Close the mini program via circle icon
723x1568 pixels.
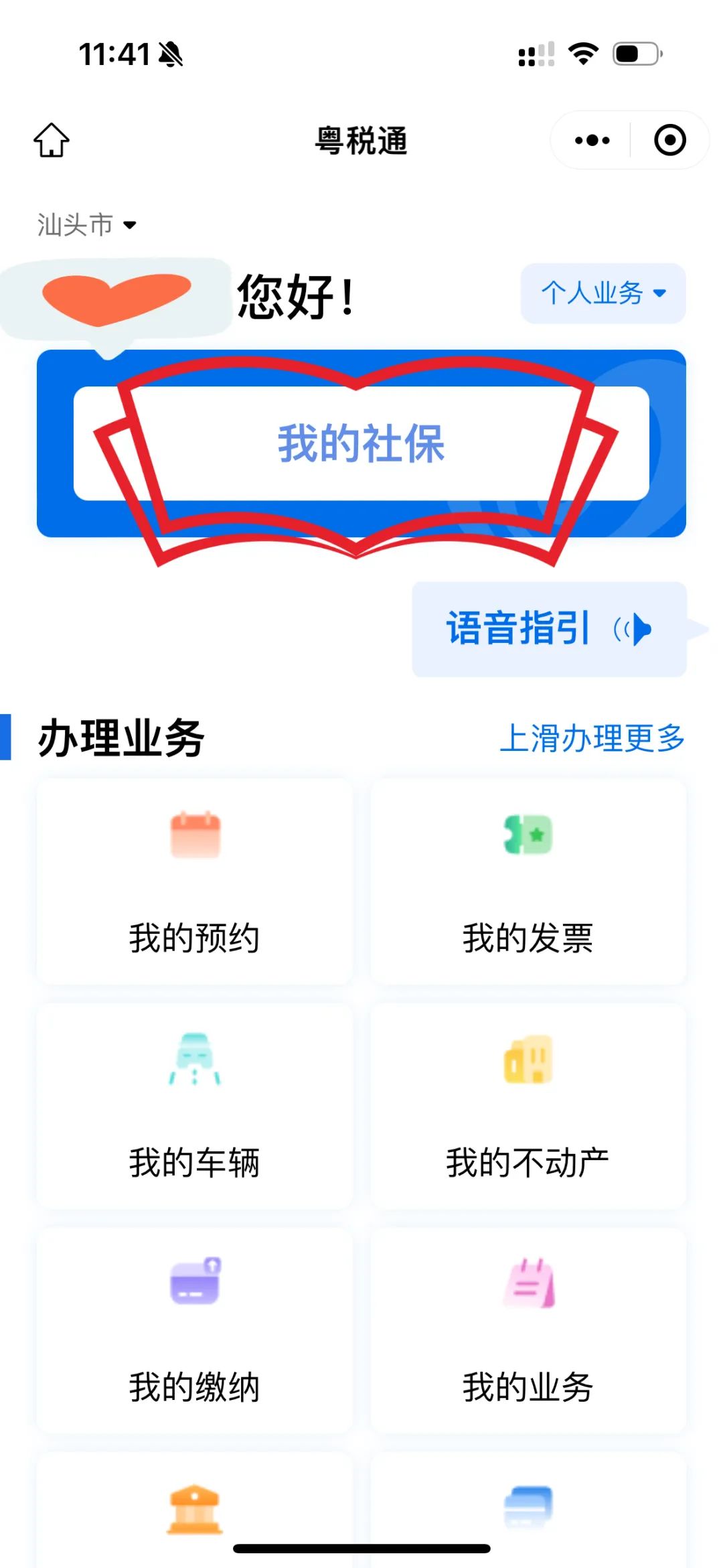pos(669,140)
